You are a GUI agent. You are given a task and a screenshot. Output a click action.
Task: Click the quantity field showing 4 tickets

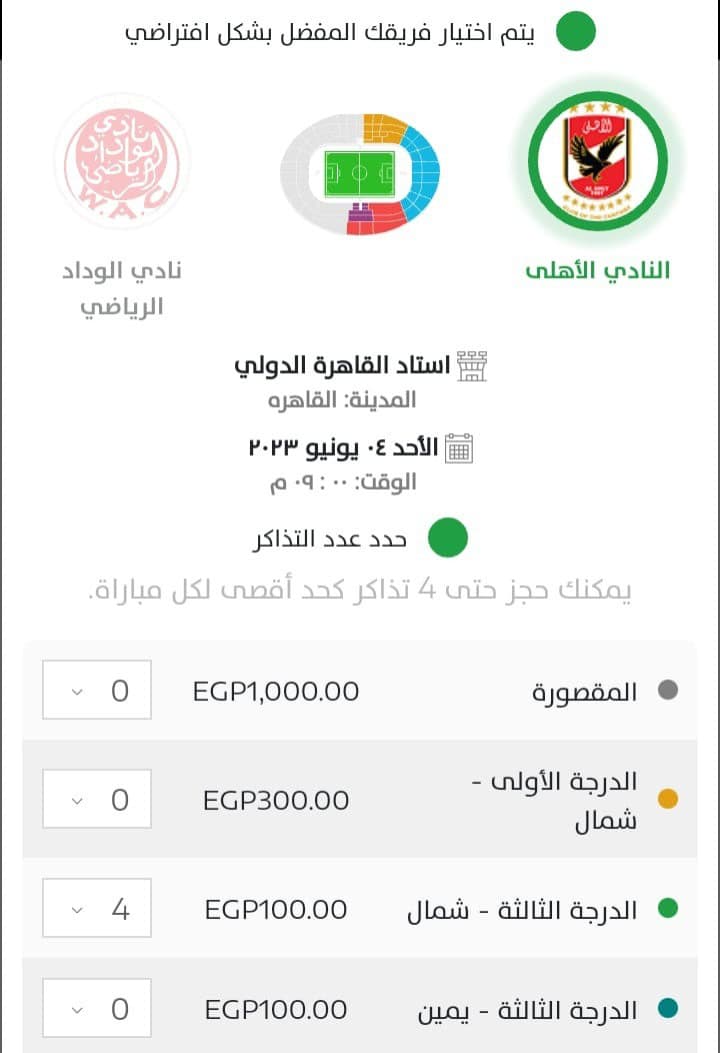pyautogui.click(x=95, y=907)
